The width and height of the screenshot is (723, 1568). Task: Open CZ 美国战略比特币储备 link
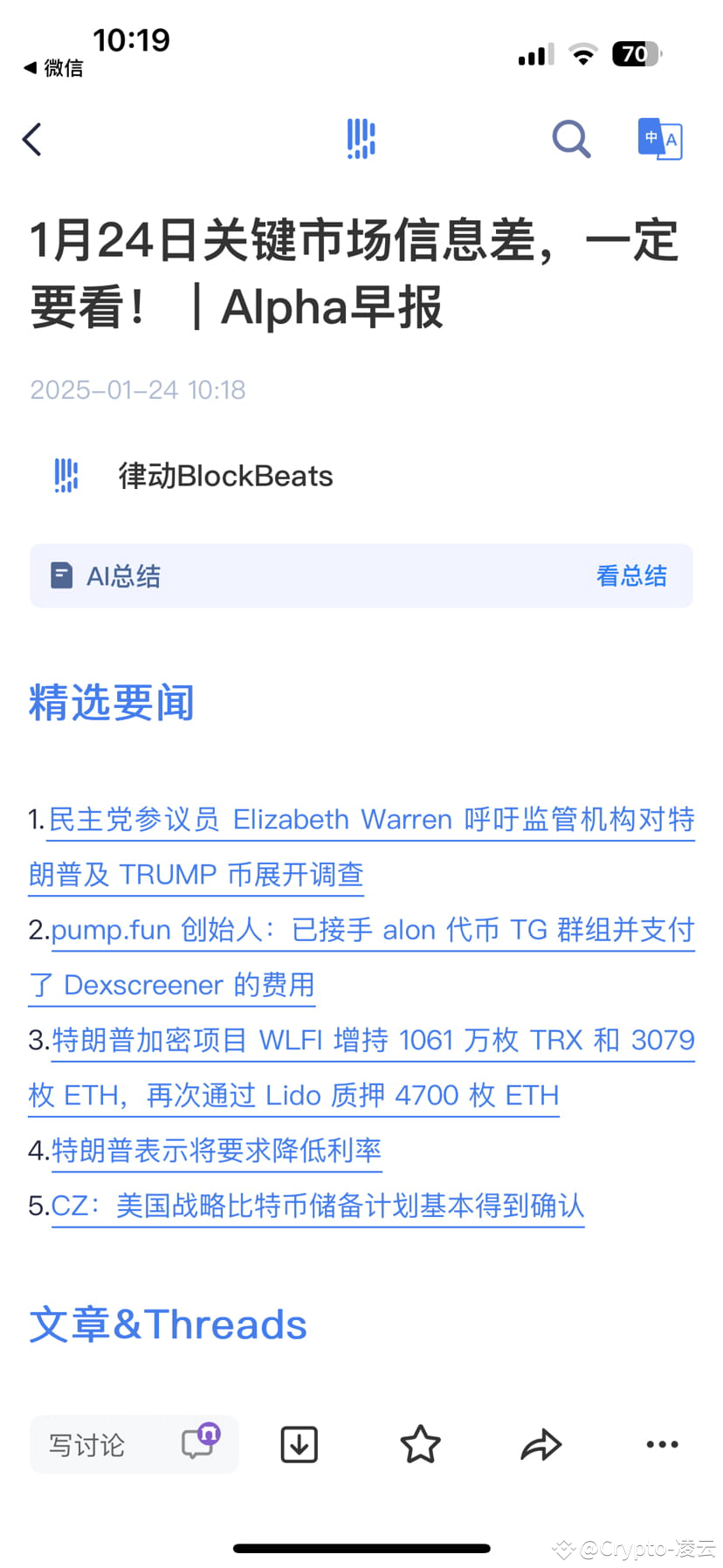pyautogui.click(x=317, y=1206)
